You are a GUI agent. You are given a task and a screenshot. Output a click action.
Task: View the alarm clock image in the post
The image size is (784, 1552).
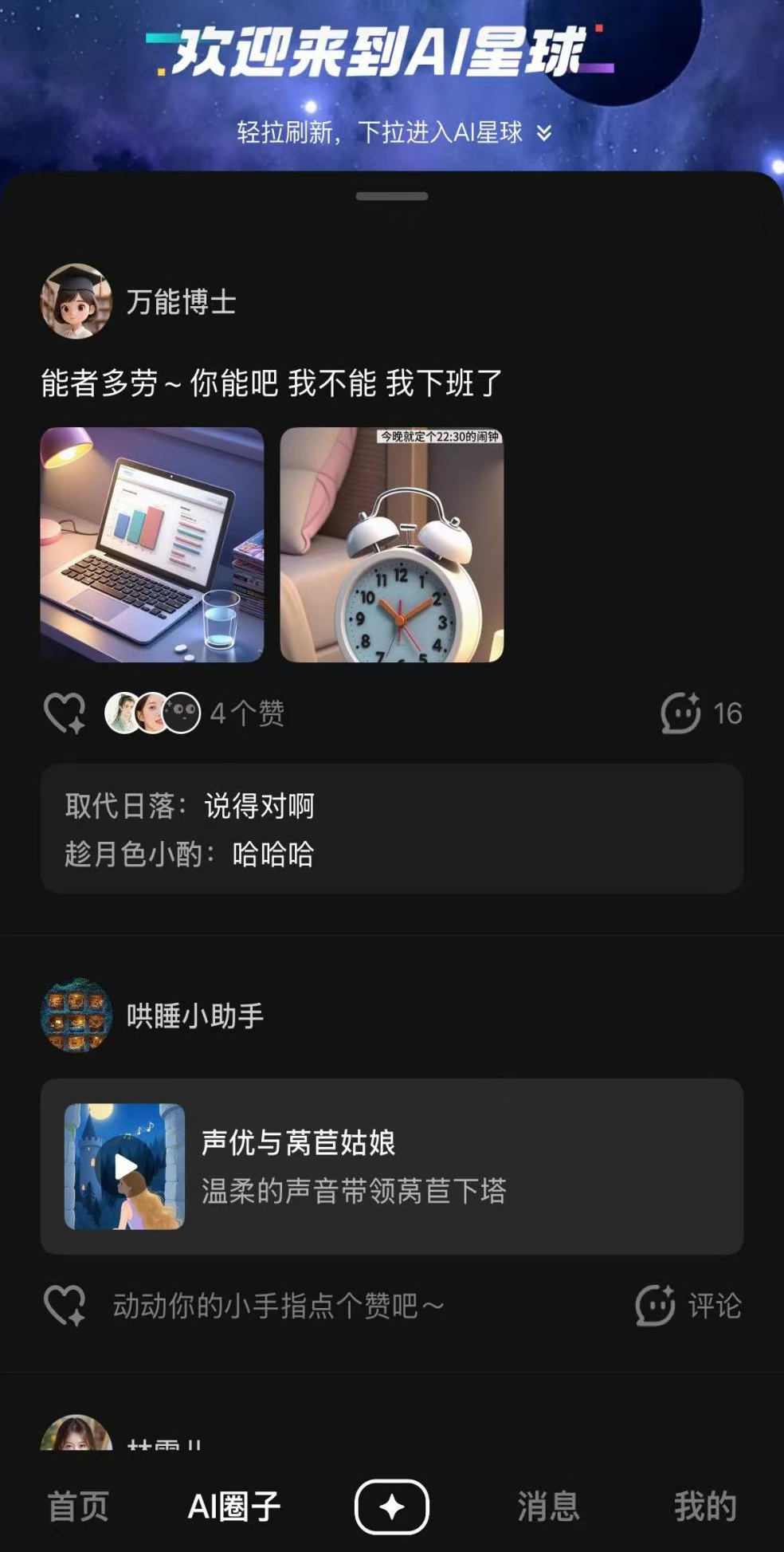click(391, 544)
